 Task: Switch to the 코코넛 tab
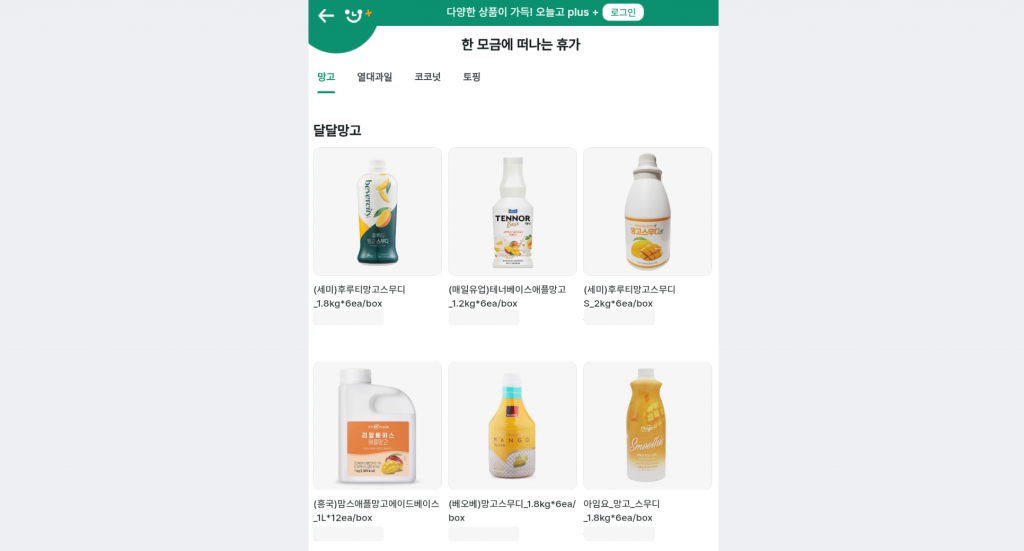[427, 77]
